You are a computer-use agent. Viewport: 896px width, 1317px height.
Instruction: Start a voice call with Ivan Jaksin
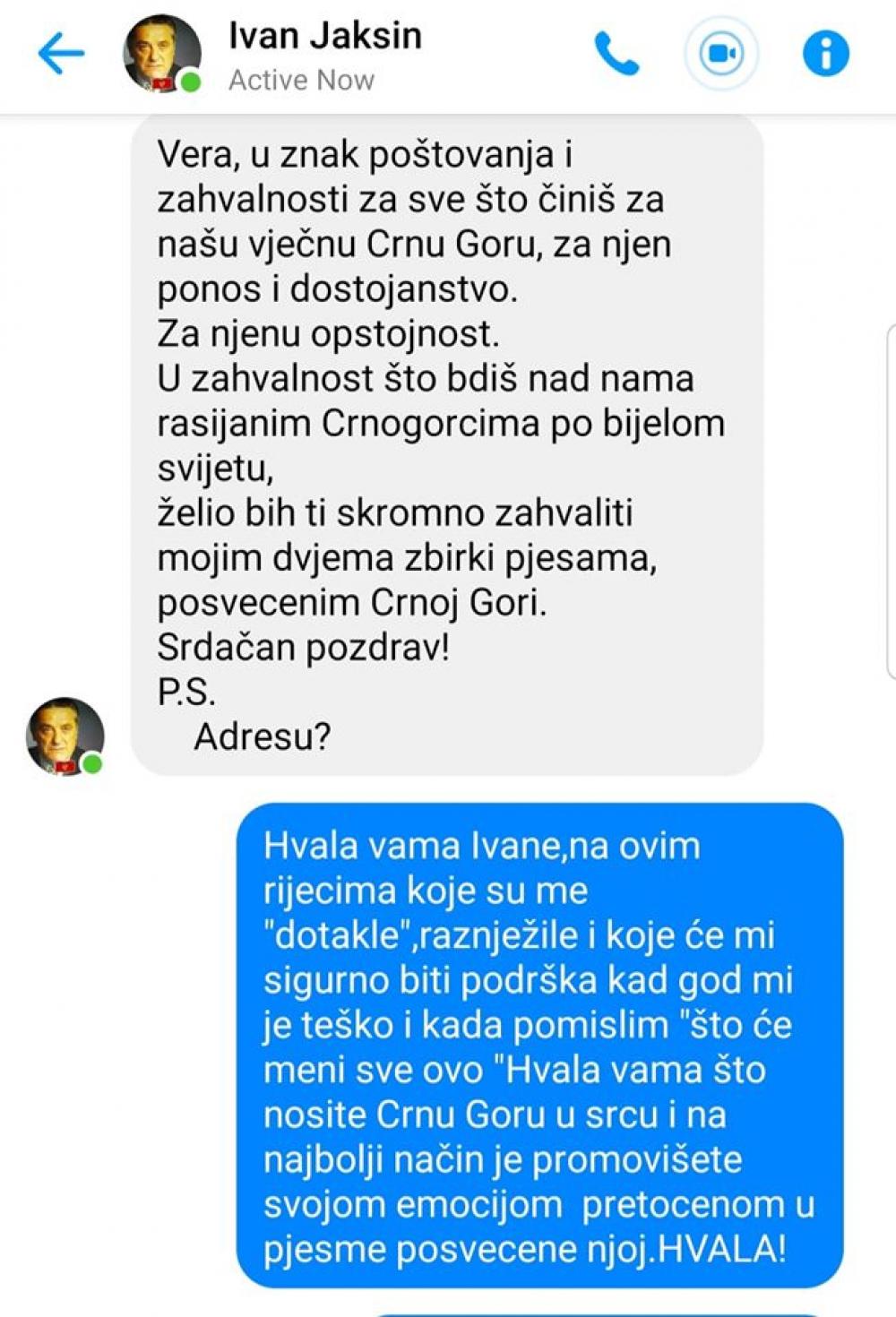pyautogui.click(x=616, y=55)
